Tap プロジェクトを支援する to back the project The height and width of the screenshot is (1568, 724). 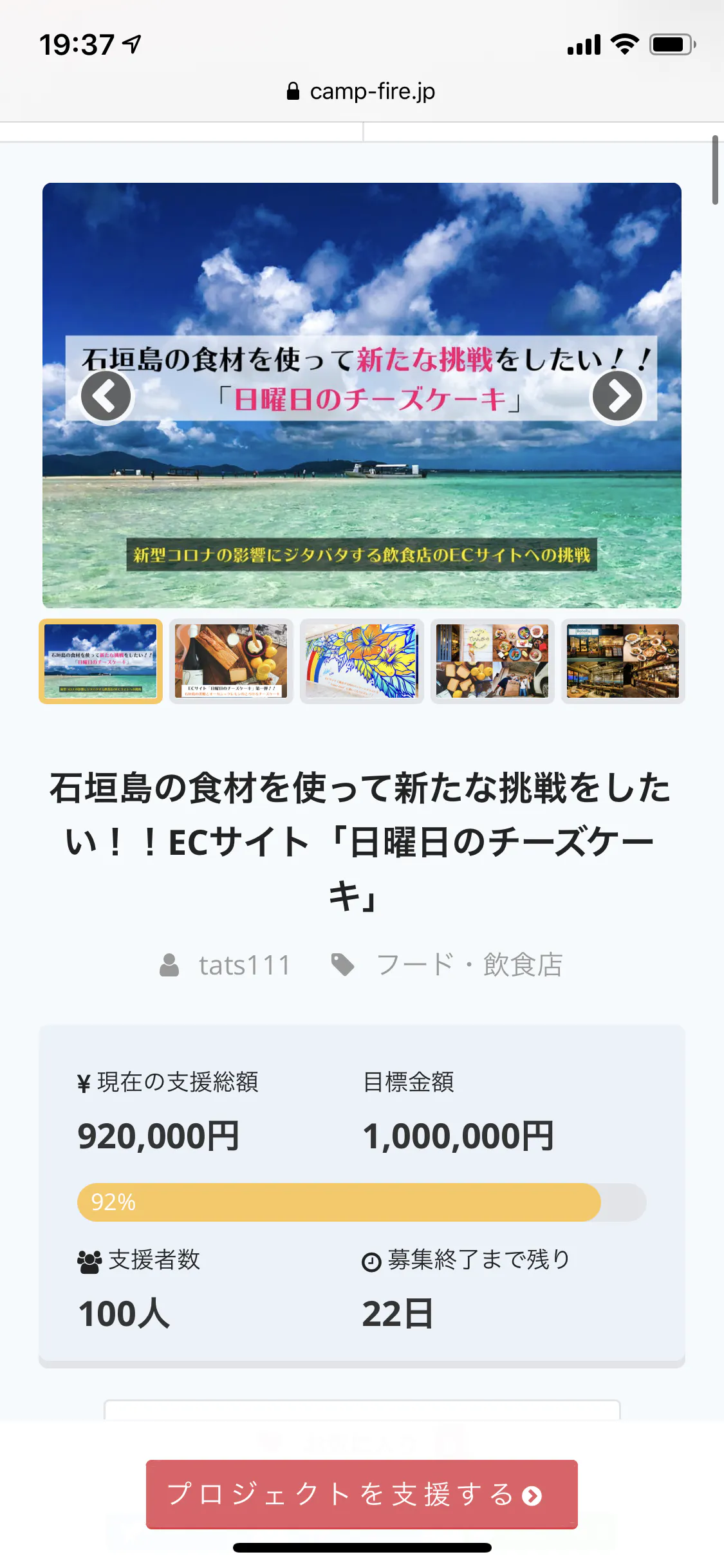click(x=362, y=1494)
